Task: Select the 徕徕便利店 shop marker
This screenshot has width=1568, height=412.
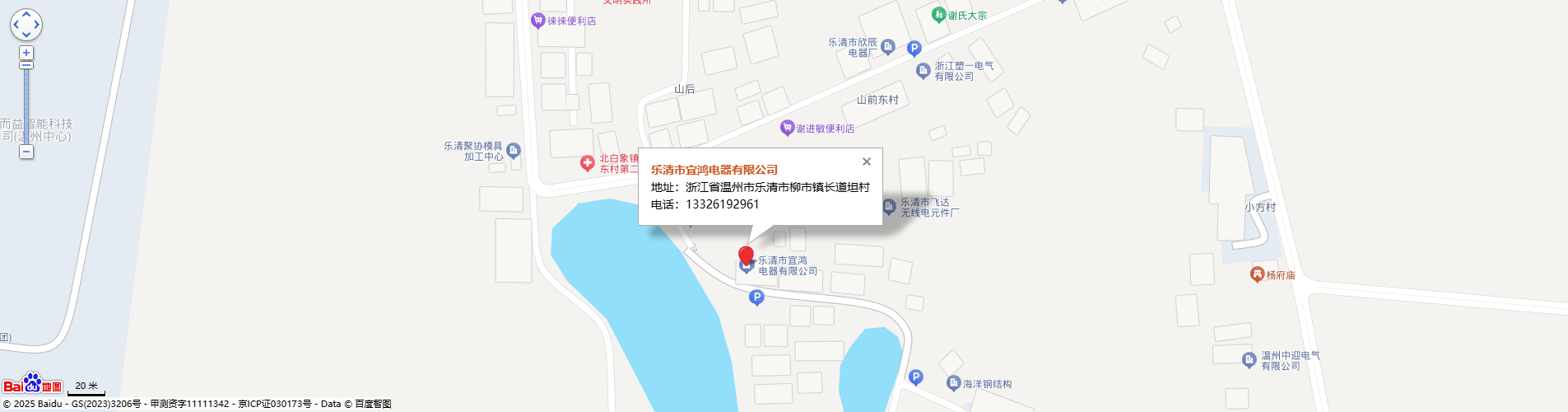Action: [x=538, y=21]
